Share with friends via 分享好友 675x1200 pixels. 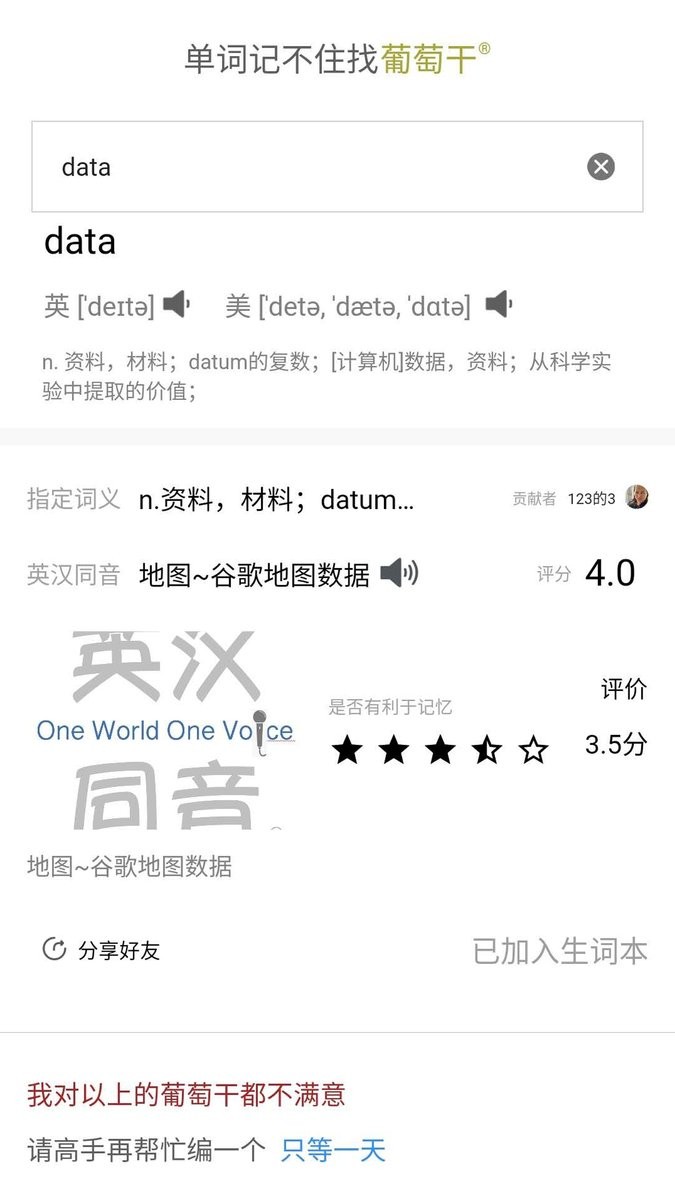pos(102,950)
